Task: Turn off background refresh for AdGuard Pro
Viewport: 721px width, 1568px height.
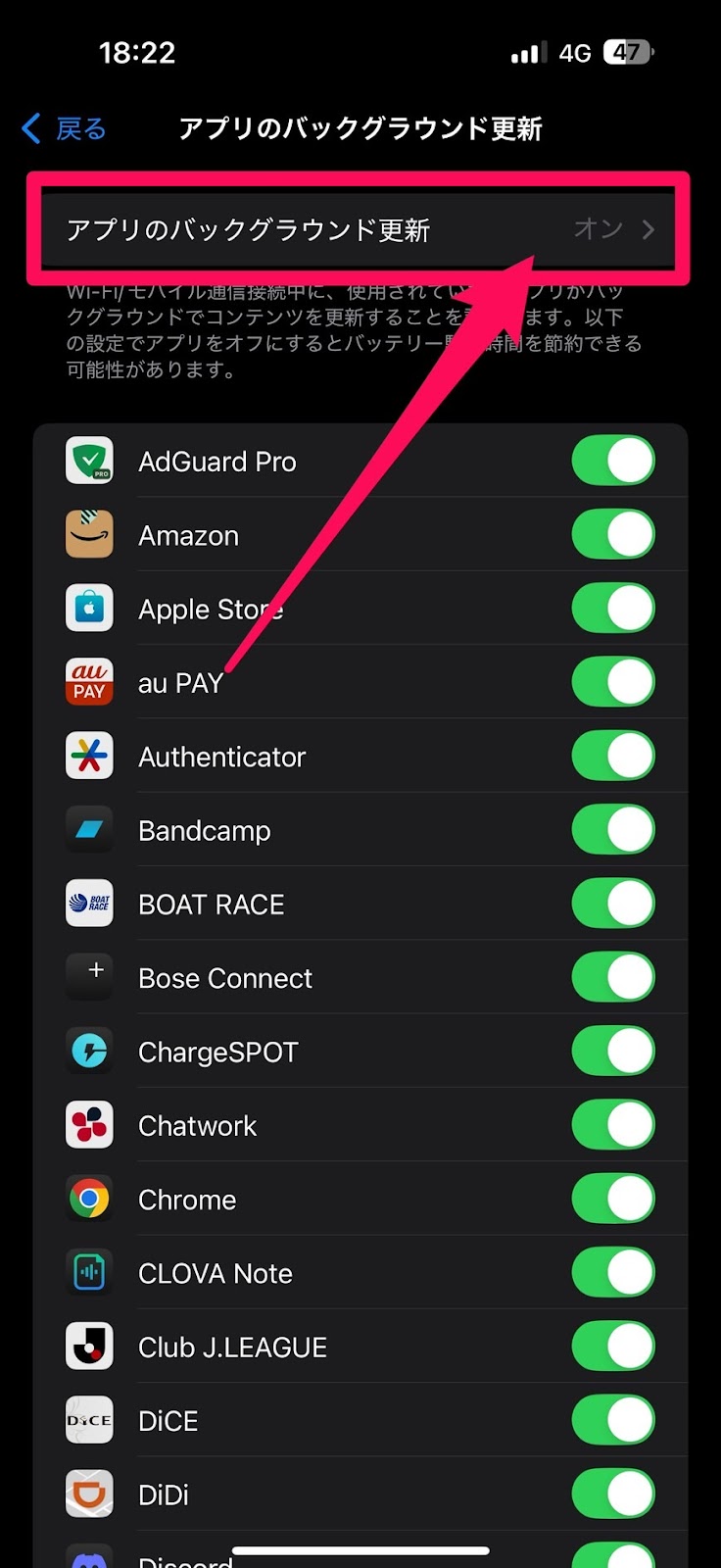Action: [x=613, y=461]
